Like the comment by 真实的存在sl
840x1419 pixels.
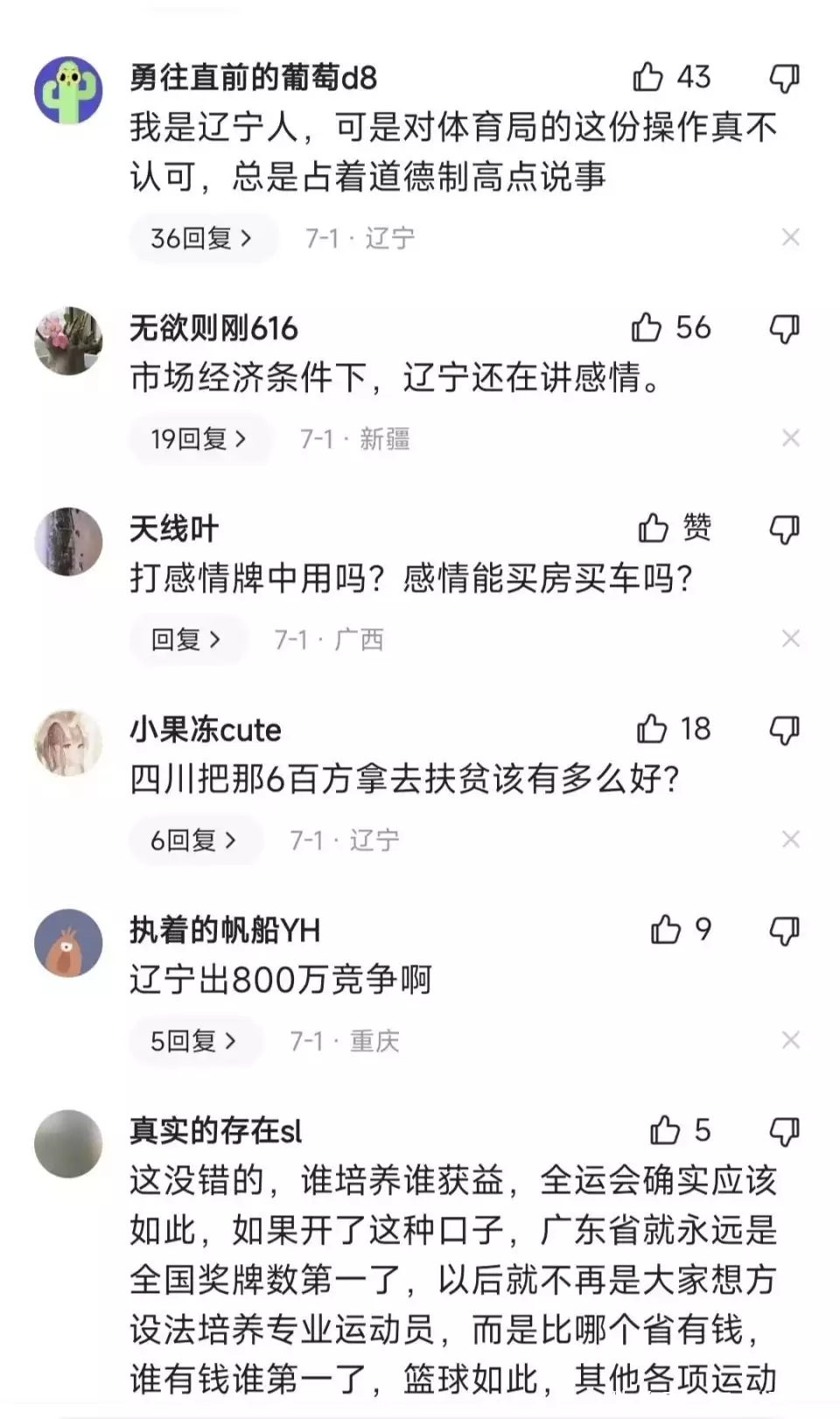(665, 1131)
